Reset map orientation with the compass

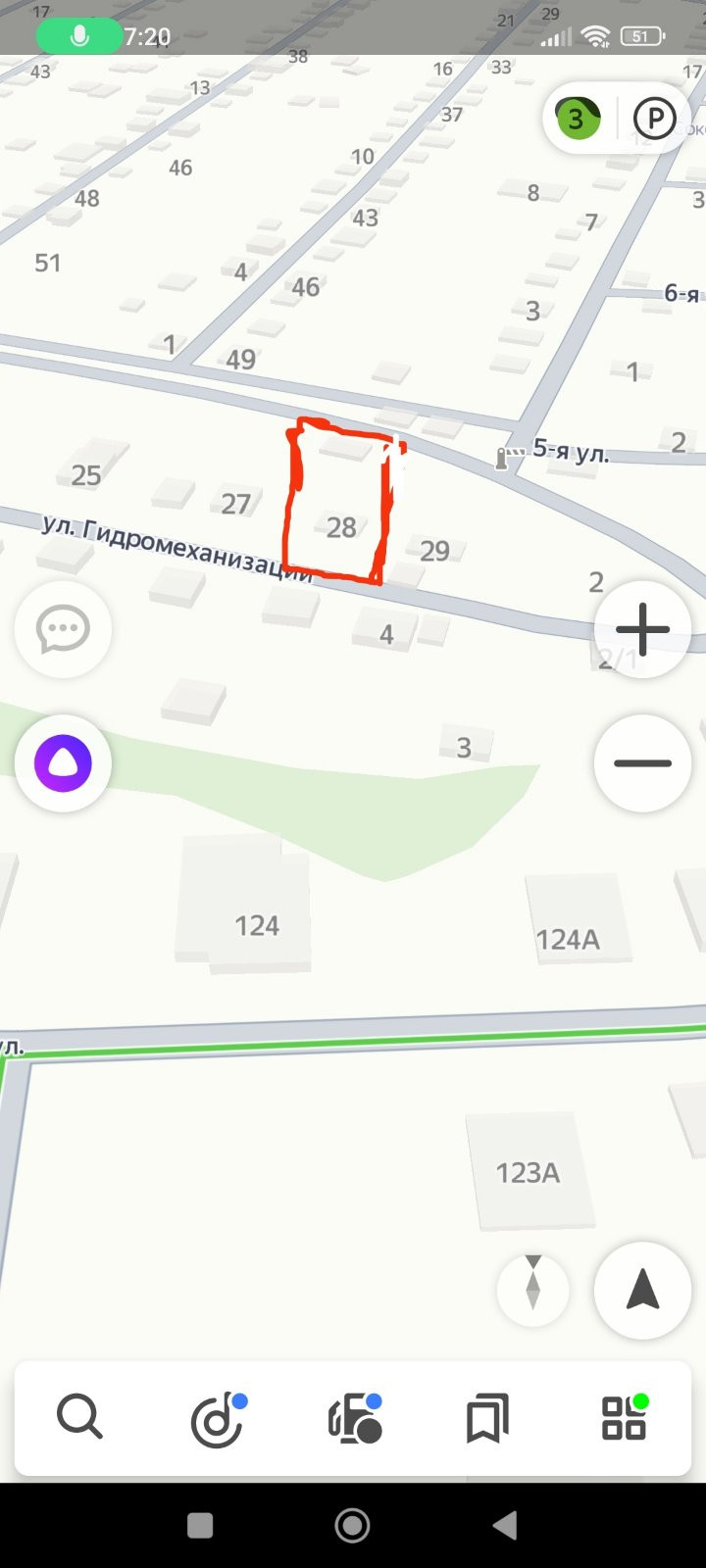click(532, 1290)
